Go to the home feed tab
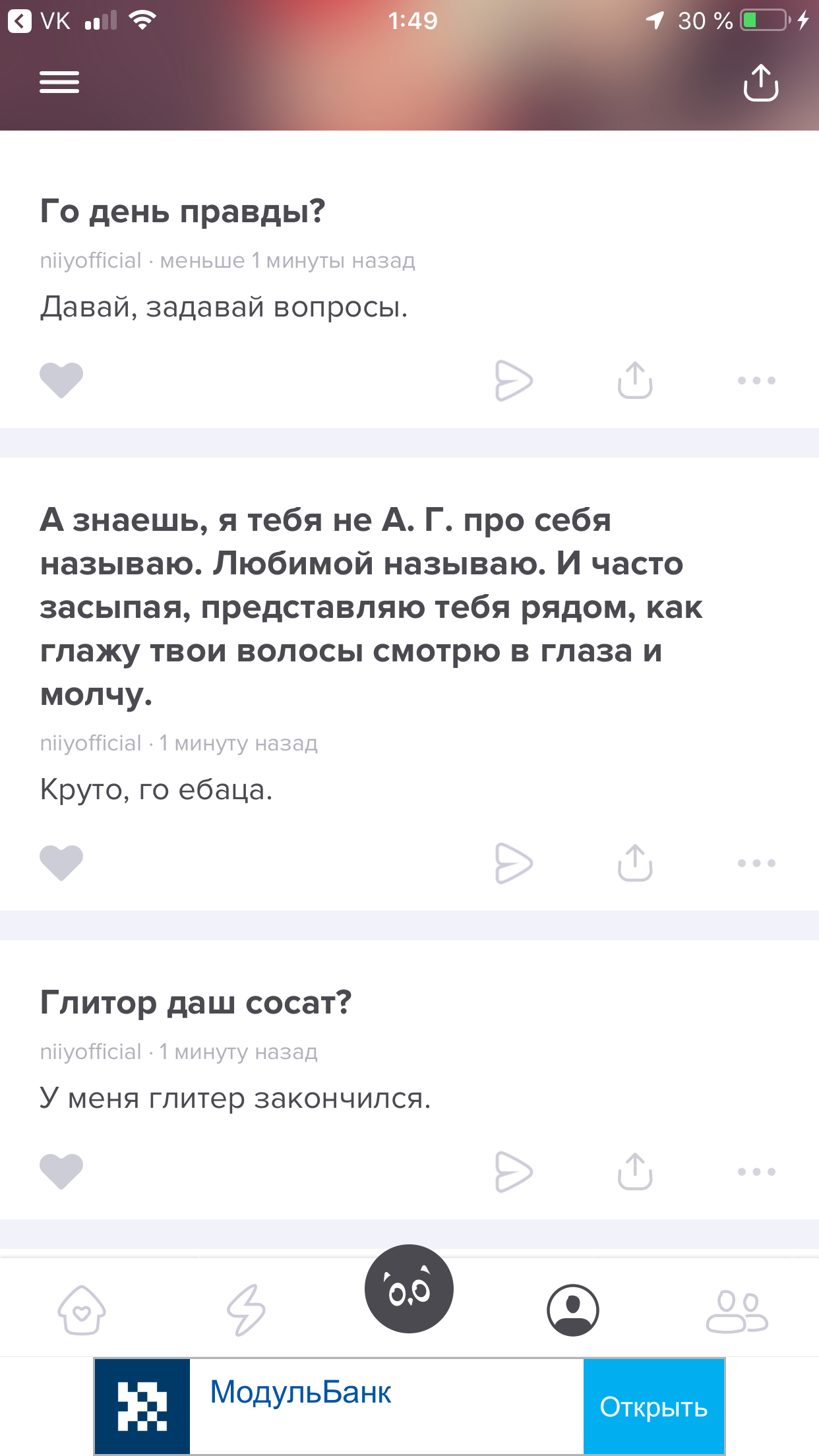Screen dimensions: 819x1456 click(x=82, y=1310)
